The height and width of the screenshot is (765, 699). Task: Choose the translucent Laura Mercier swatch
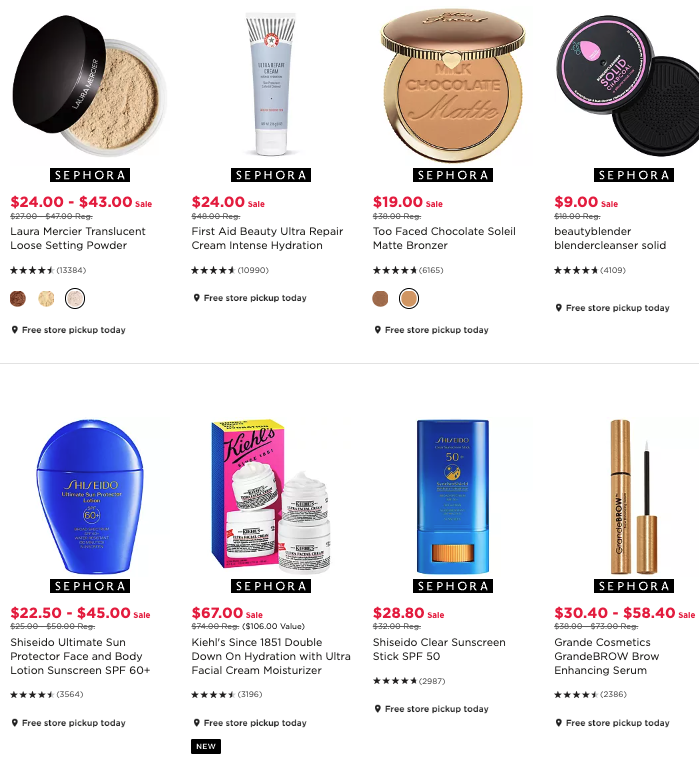[74, 298]
